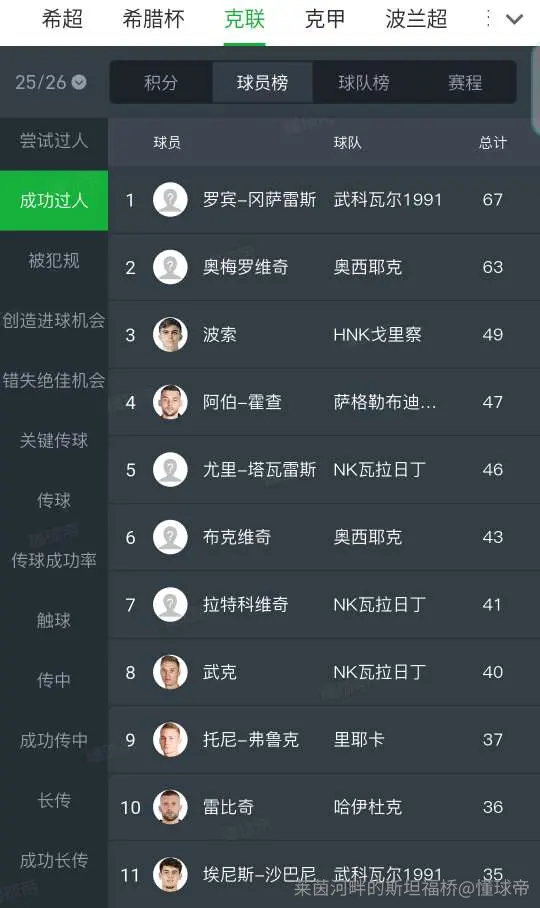Image resolution: width=540 pixels, height=908 pixels.
Task: Expand the league list chevron
Action: click(514, 20)
